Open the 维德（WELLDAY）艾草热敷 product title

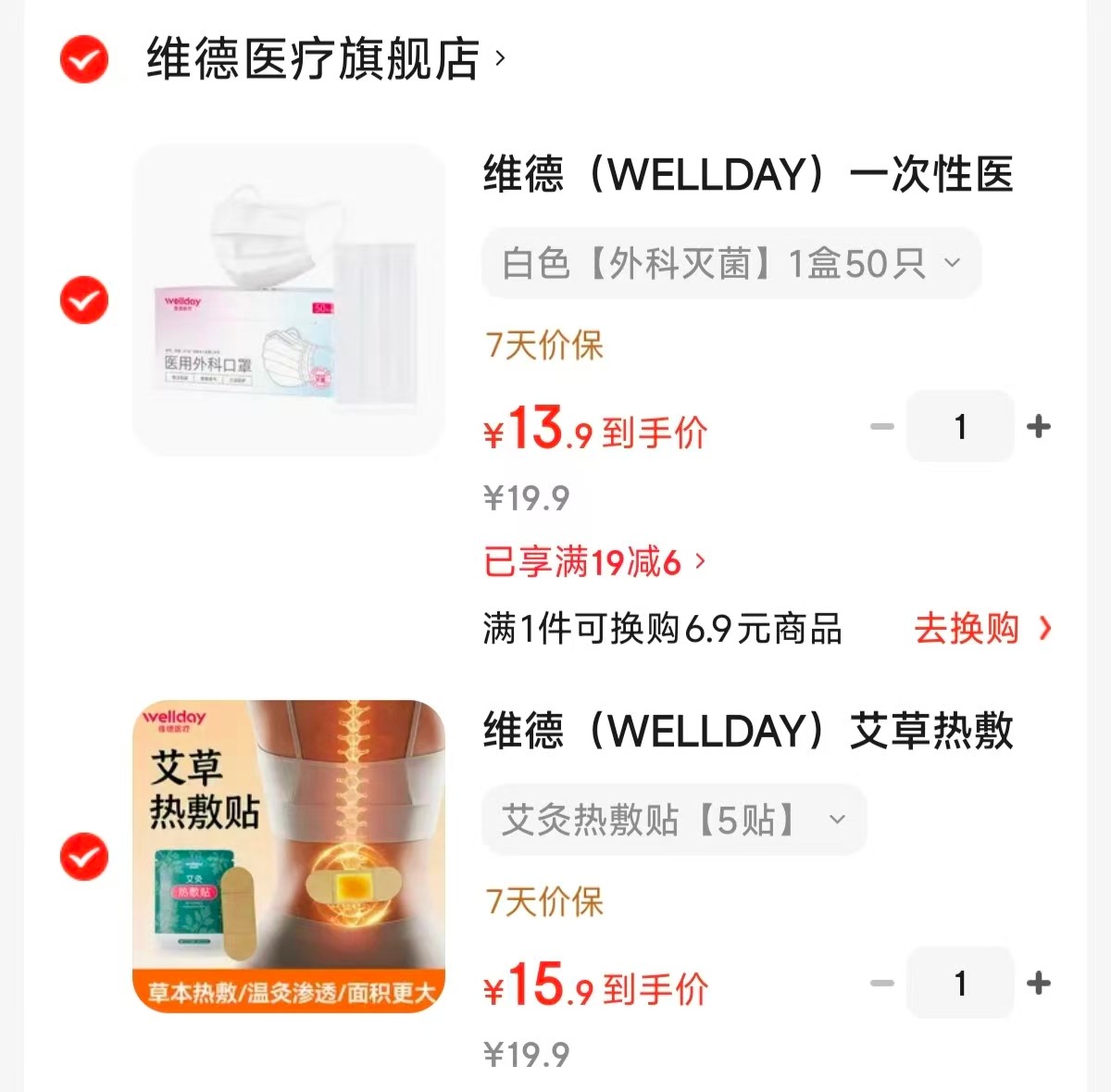pyautogui.click(x=748, y=731)
